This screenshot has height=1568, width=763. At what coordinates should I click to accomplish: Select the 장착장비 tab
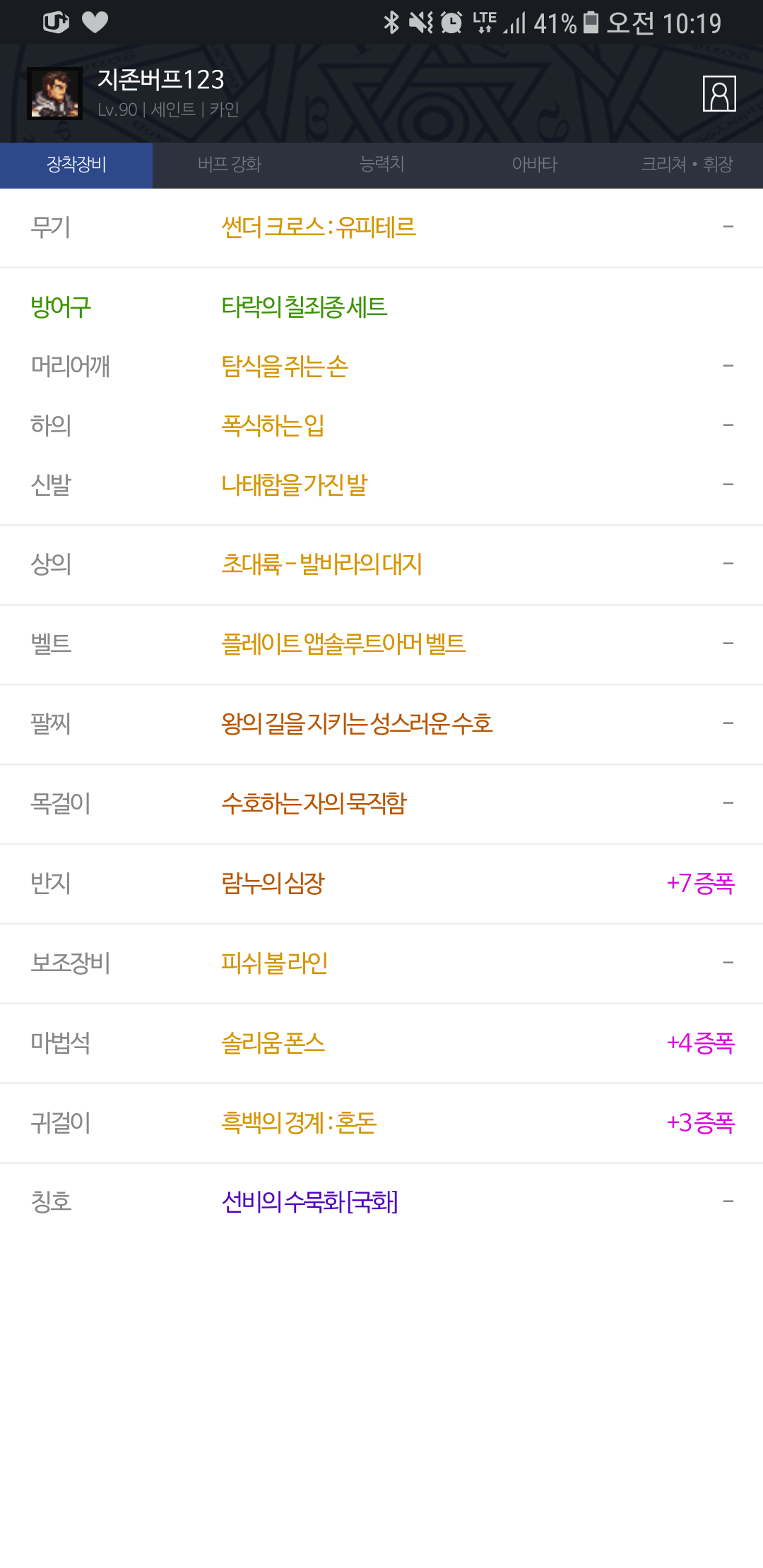[x=76, y=165]
